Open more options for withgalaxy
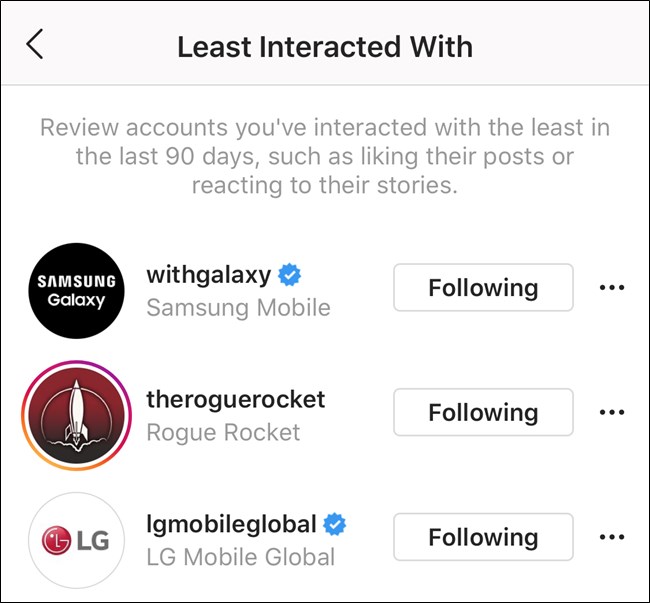Screen dimensions: 650x603 point(611,288)
